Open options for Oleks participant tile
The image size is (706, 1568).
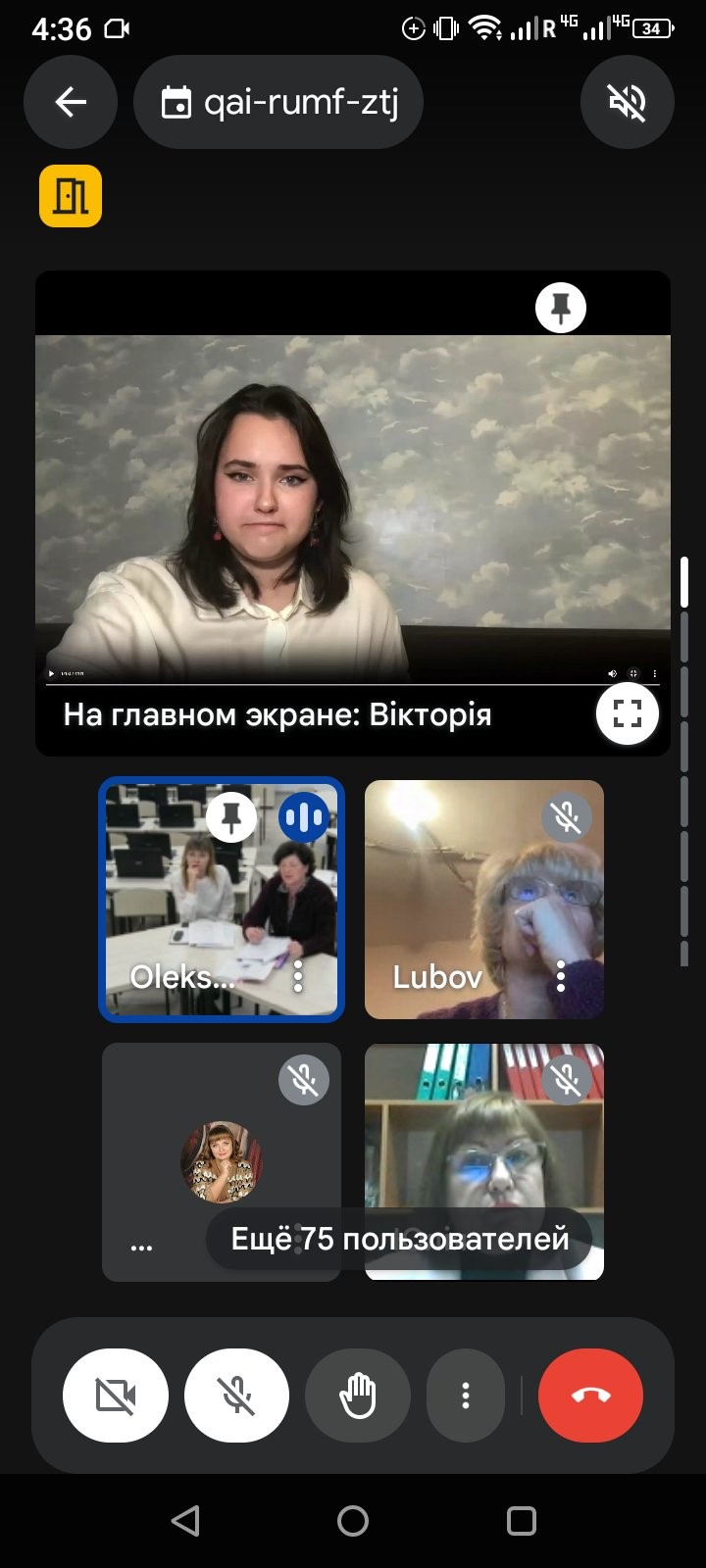click(298, 976)
